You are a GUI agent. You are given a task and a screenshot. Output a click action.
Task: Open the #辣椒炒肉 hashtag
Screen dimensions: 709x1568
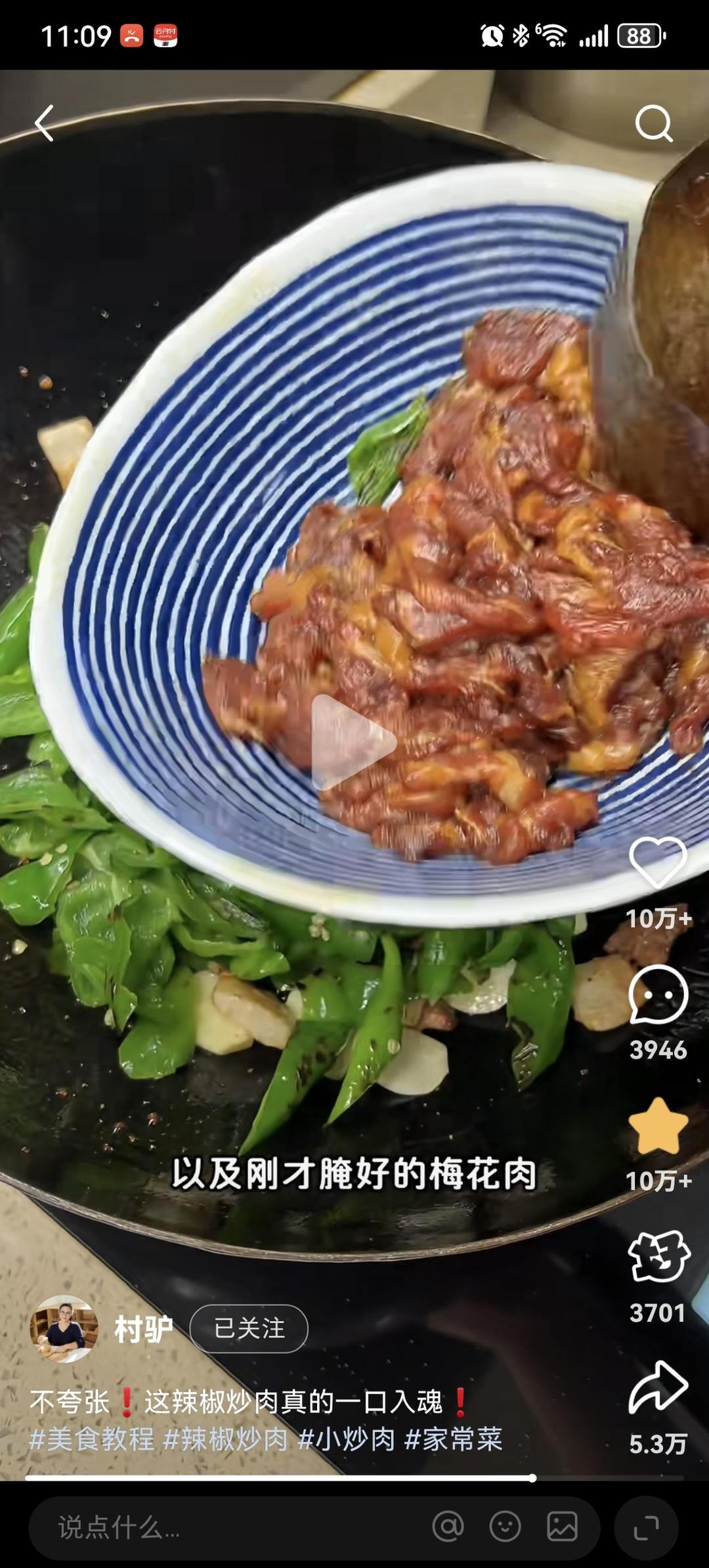click(226, 1439)
